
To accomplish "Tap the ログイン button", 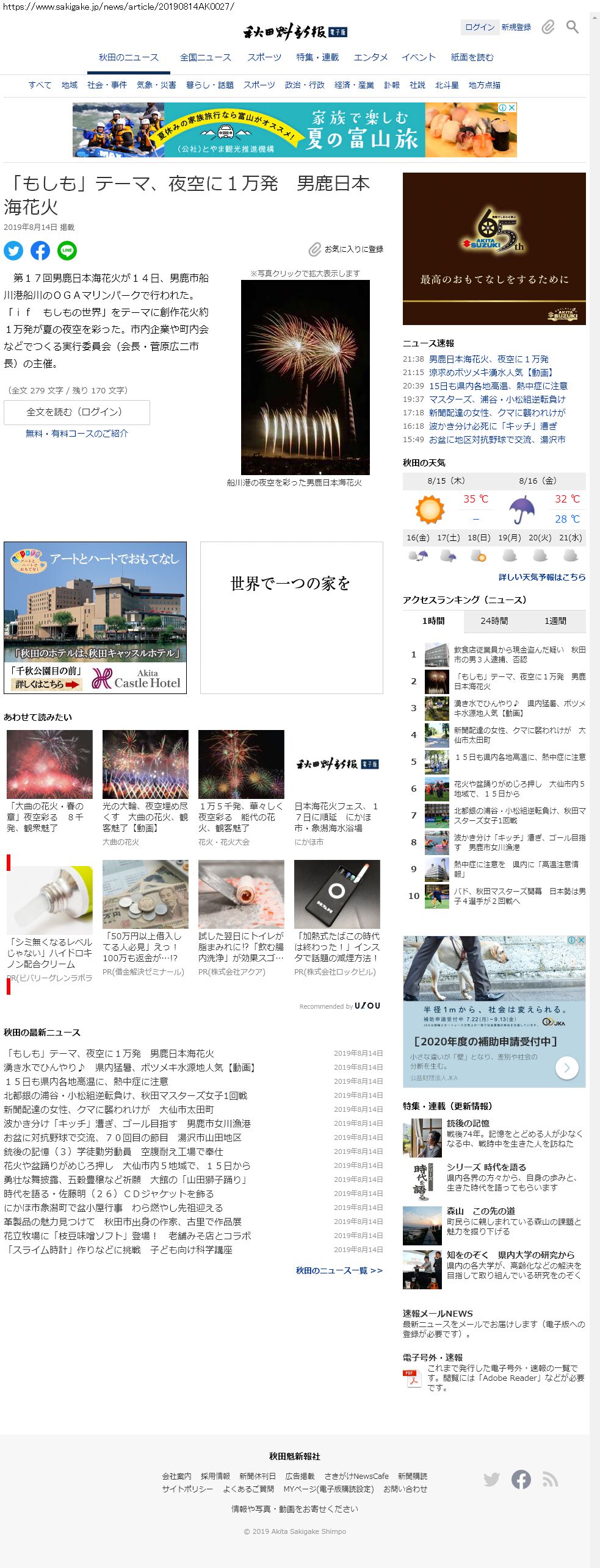I will [479, 27].
